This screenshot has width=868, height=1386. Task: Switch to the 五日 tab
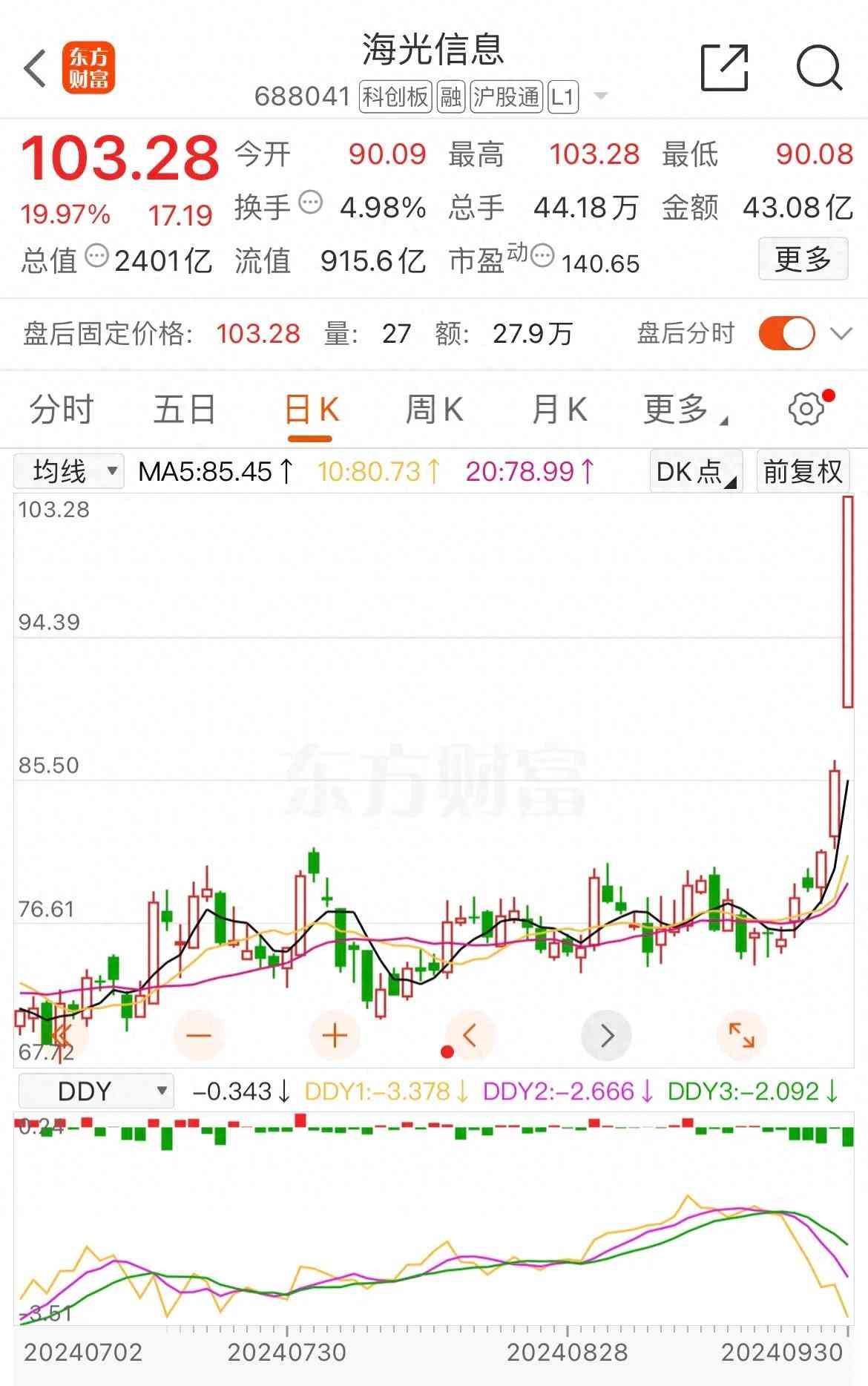[x=185, y=410]
